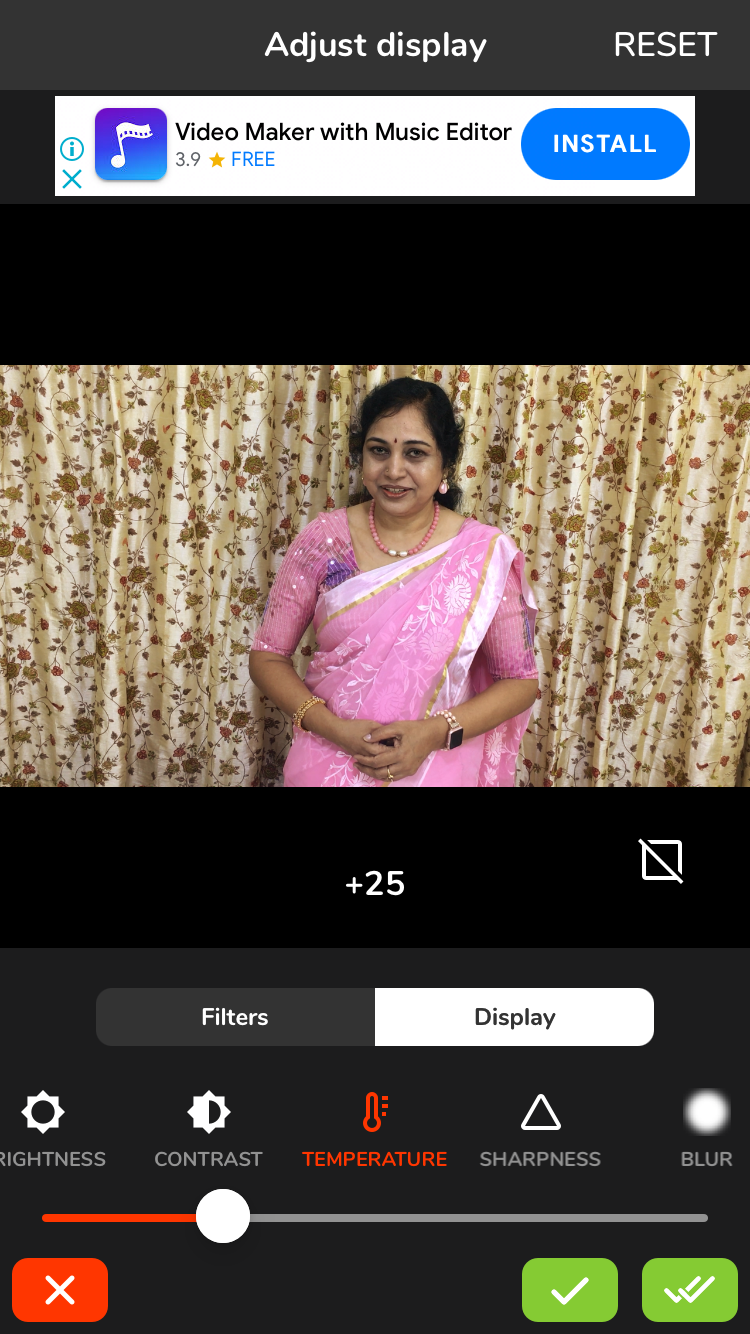Cancel changes with the red X button

pos(60,1290)
